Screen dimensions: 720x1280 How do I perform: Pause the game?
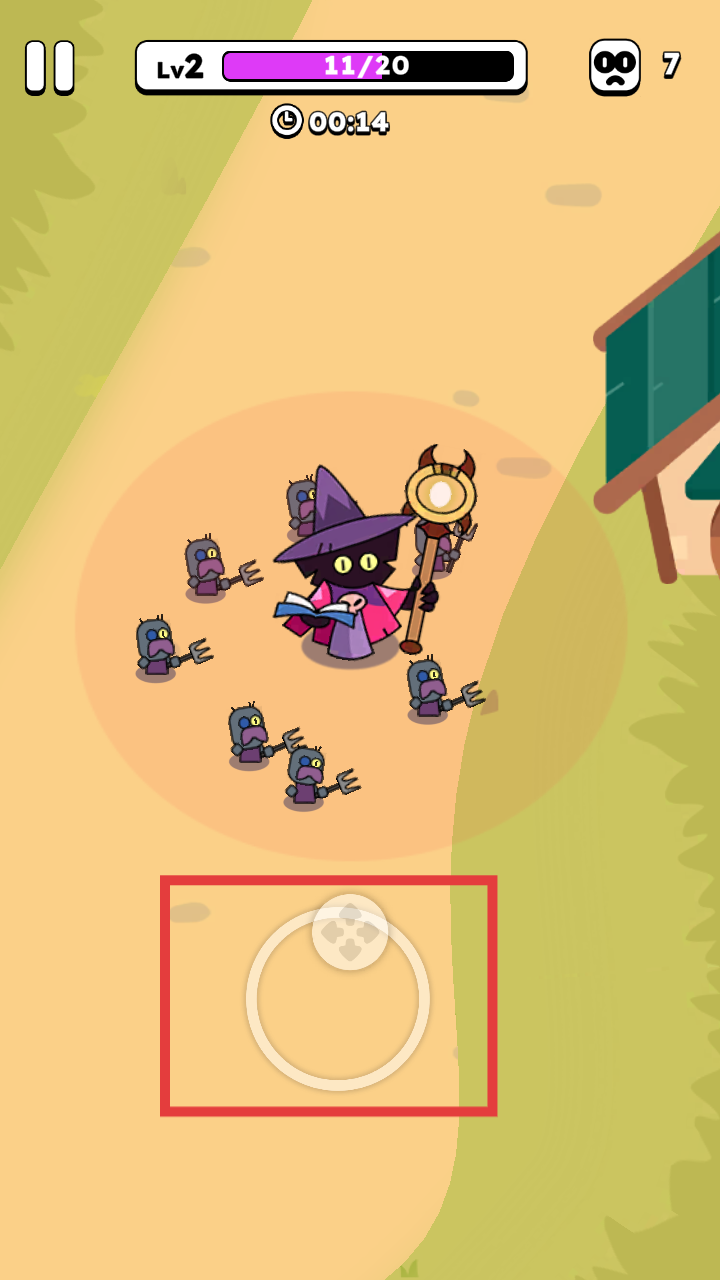point(50,67)
